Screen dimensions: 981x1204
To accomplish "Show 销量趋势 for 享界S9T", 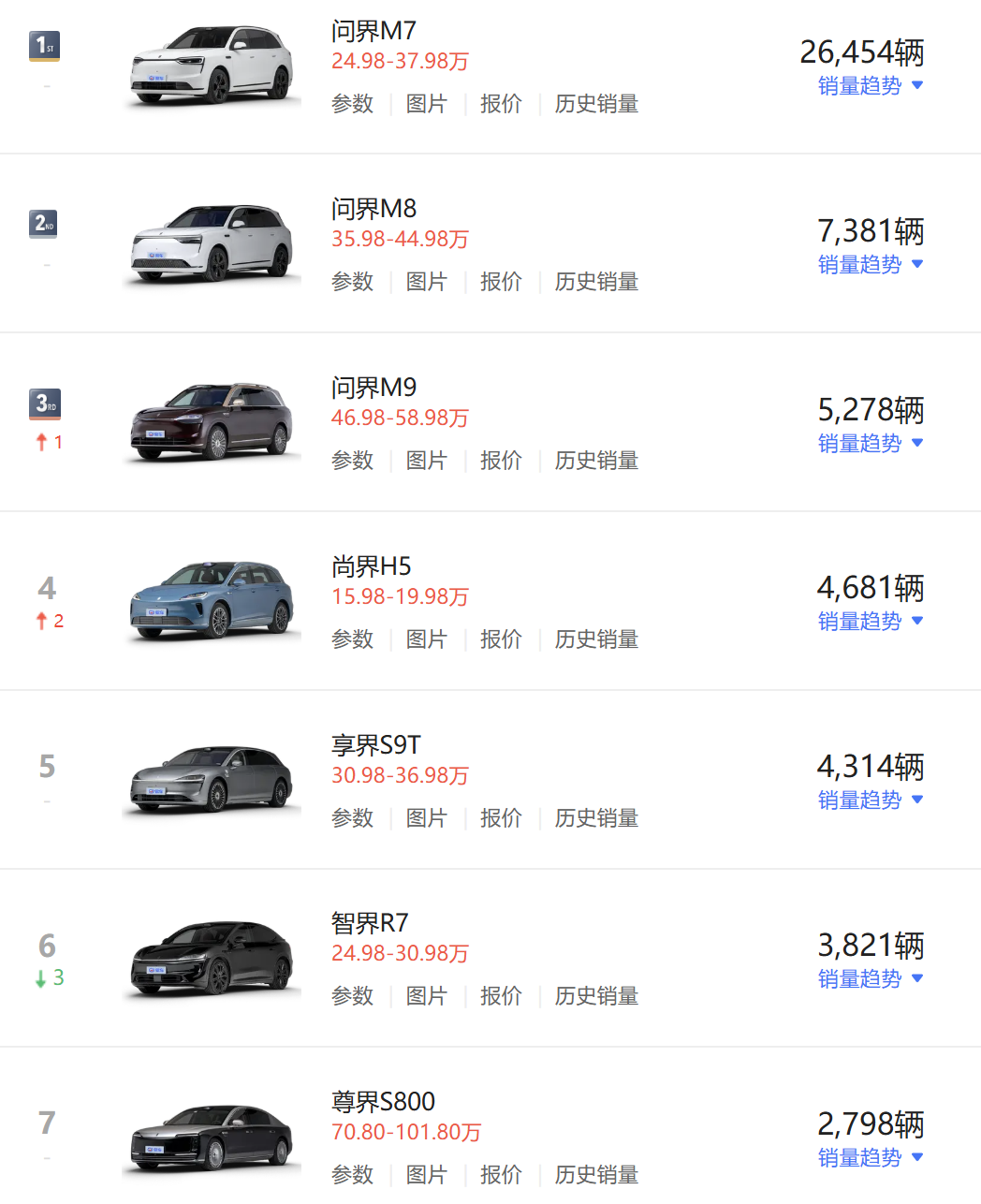I will (x=871, y=800).
